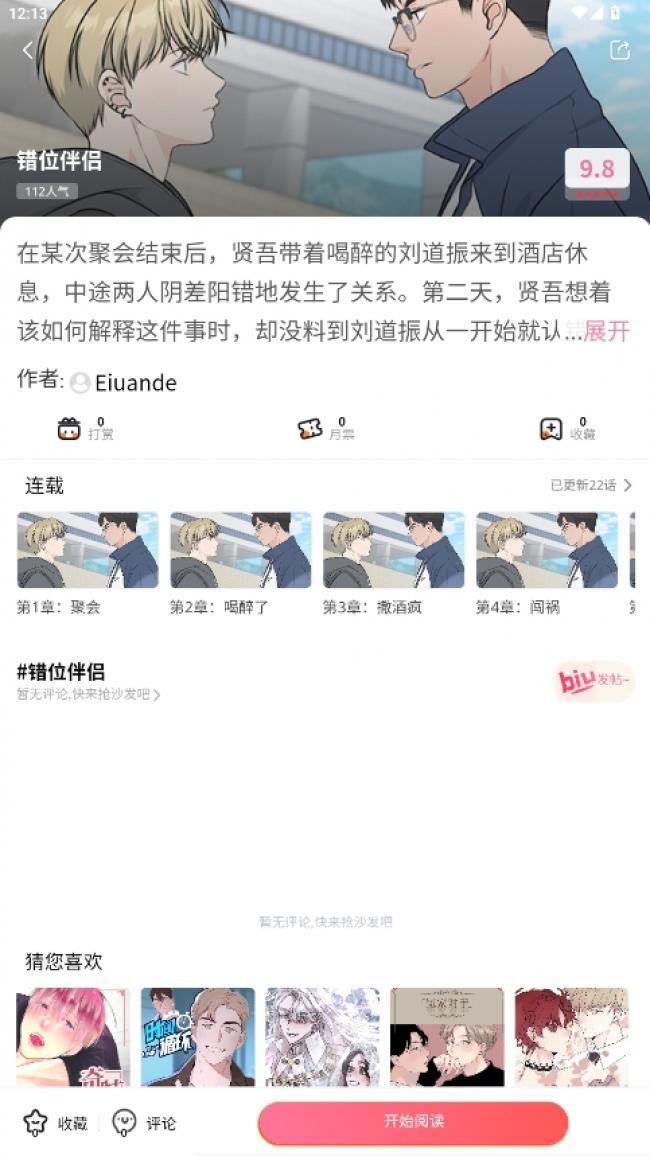Screen dimensions: 650x1156
Task: Open 评论 in the bottom bar
Action: click(144, 1123)
